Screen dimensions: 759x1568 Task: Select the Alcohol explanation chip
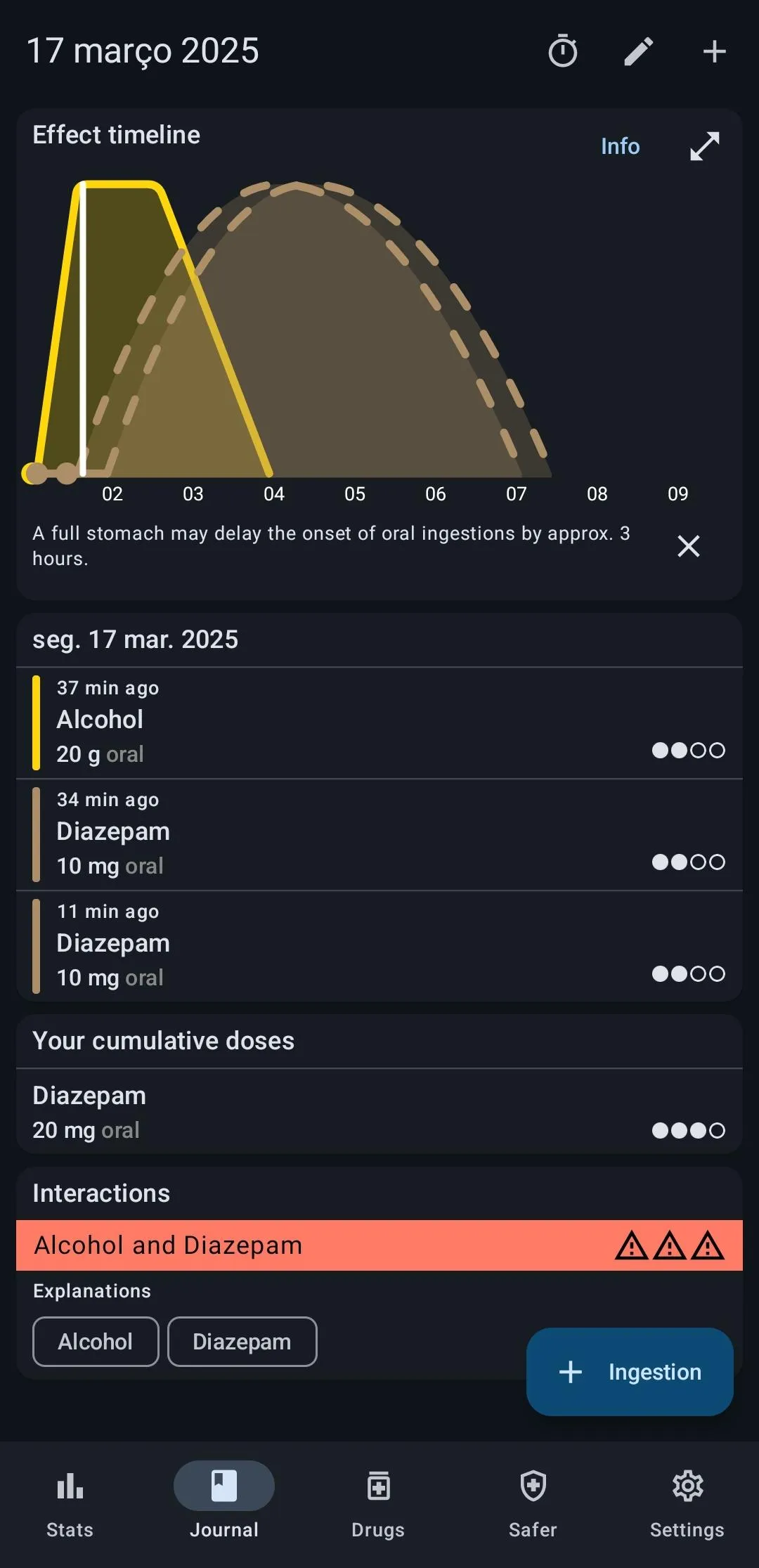coord(96,1342)
